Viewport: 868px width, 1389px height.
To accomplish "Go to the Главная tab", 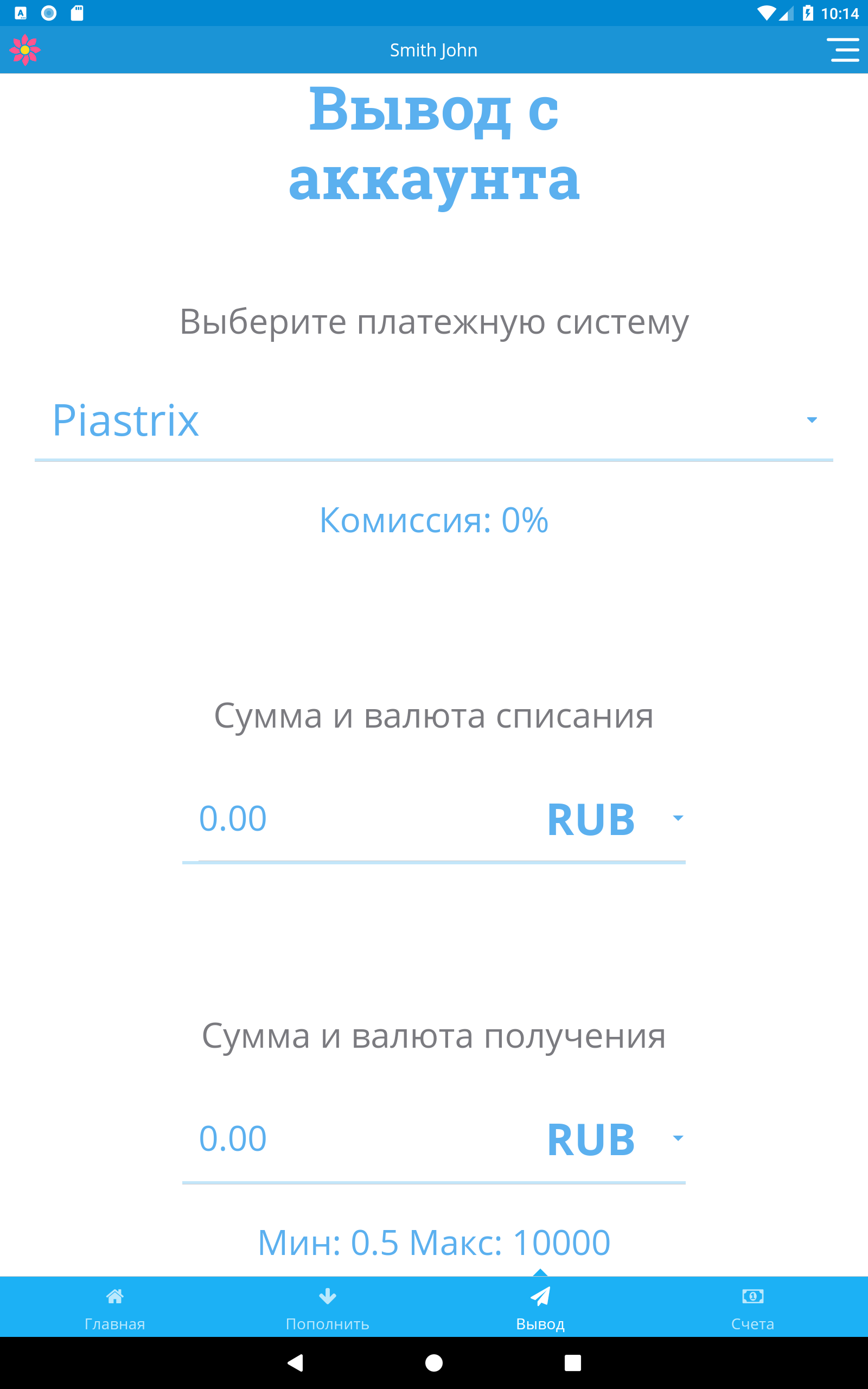I will tap(115, 1307).
